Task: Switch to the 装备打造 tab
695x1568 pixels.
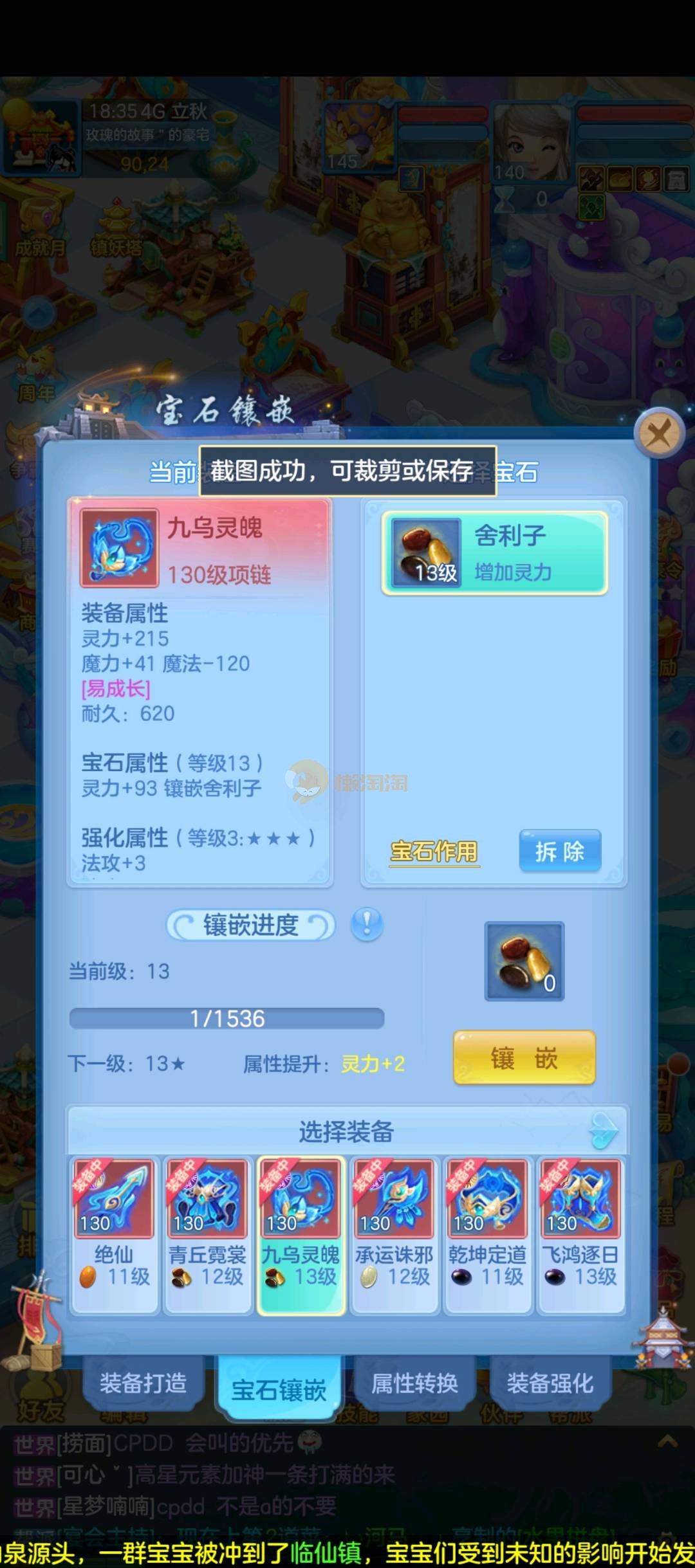Action: (x=143, y=1383)
